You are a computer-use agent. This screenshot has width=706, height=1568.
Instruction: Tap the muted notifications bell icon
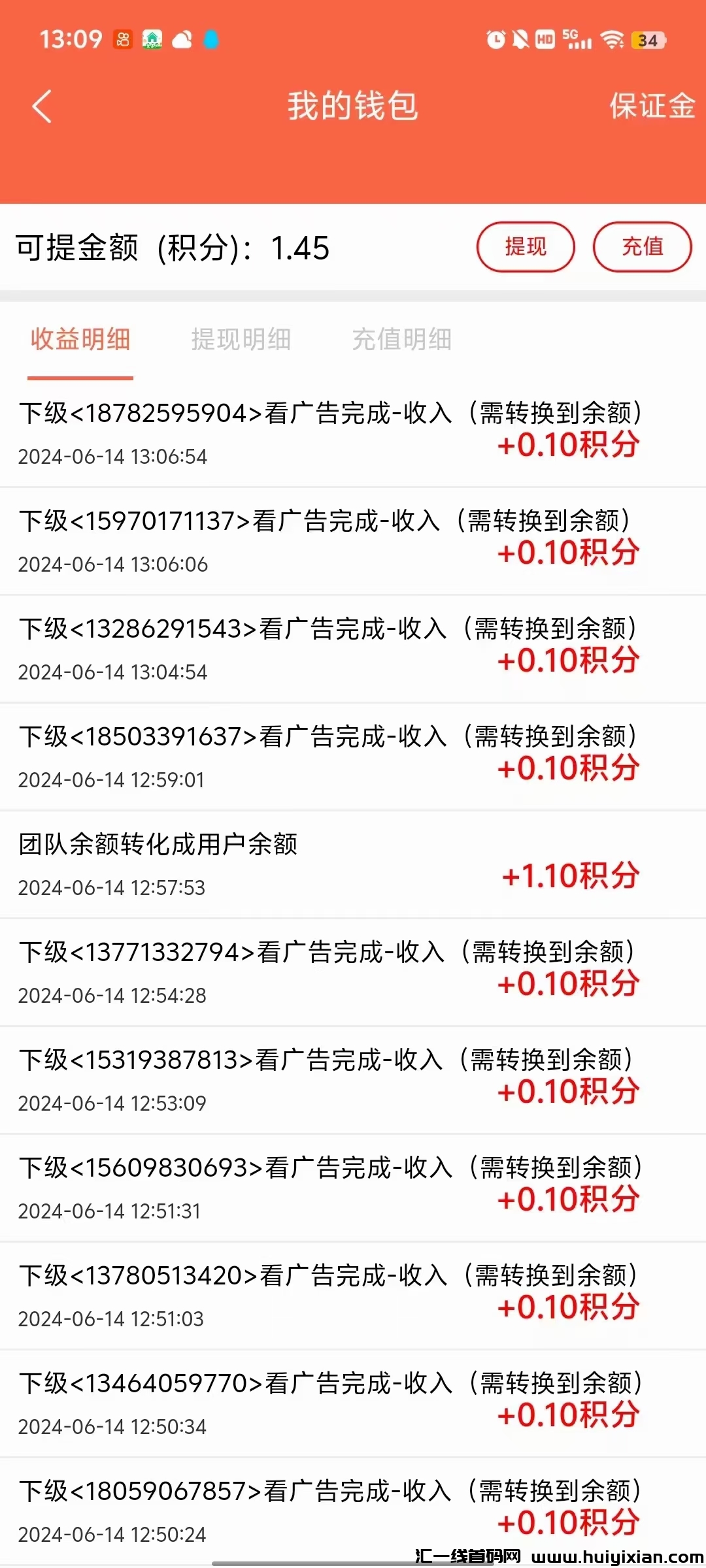point(520,41)
